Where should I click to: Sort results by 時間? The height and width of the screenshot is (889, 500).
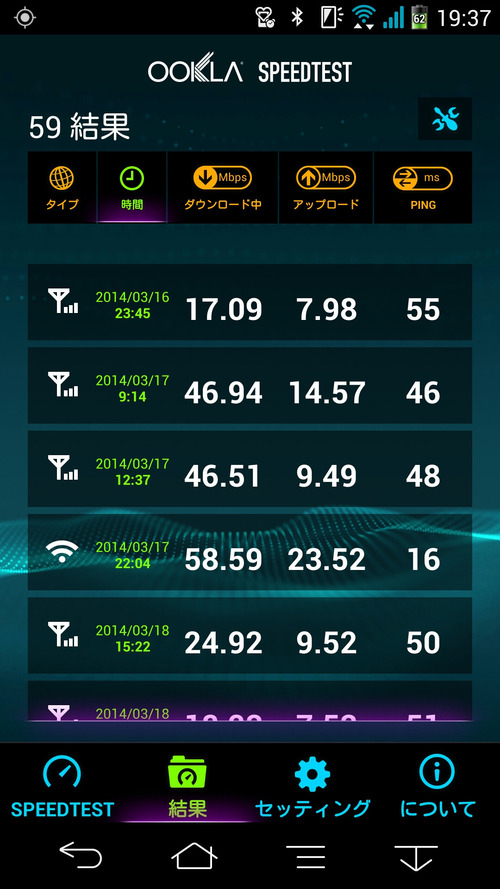[132, 188]
